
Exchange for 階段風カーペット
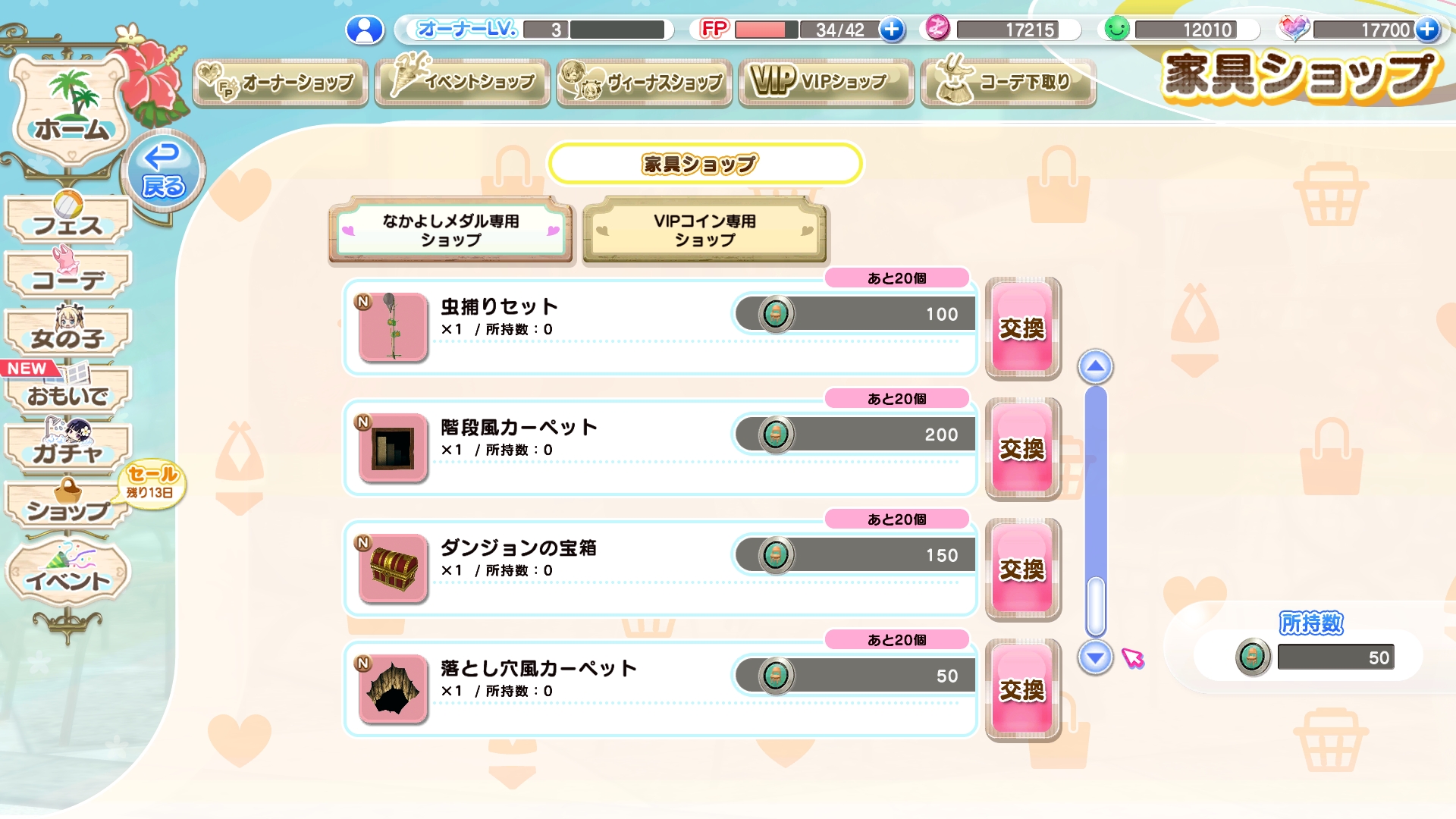(1022, 449)
